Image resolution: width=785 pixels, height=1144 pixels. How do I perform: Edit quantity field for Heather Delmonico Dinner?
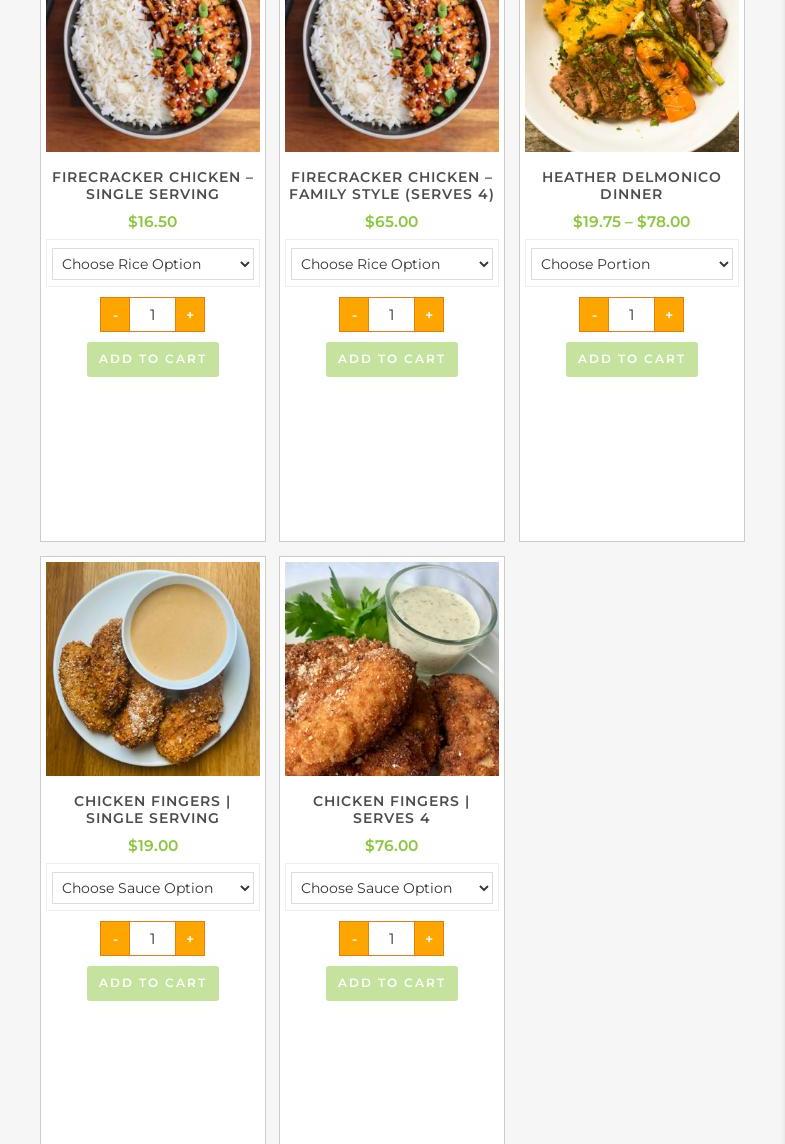point(632,315)
